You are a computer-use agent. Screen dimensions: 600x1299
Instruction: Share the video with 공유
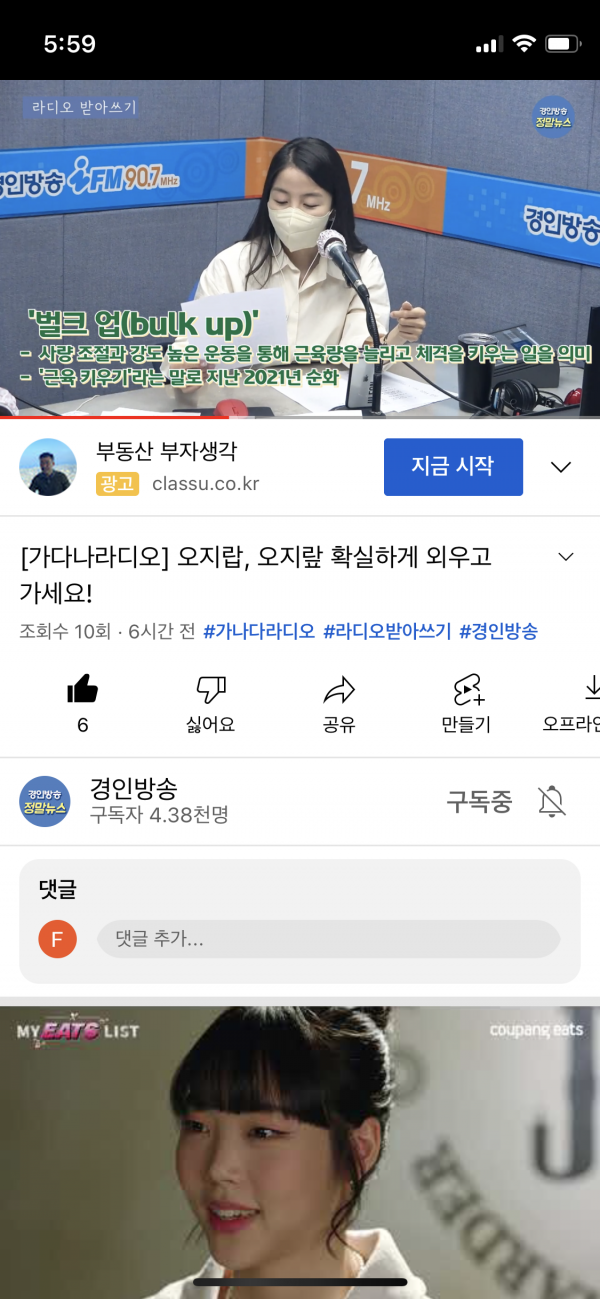(340, 703)
